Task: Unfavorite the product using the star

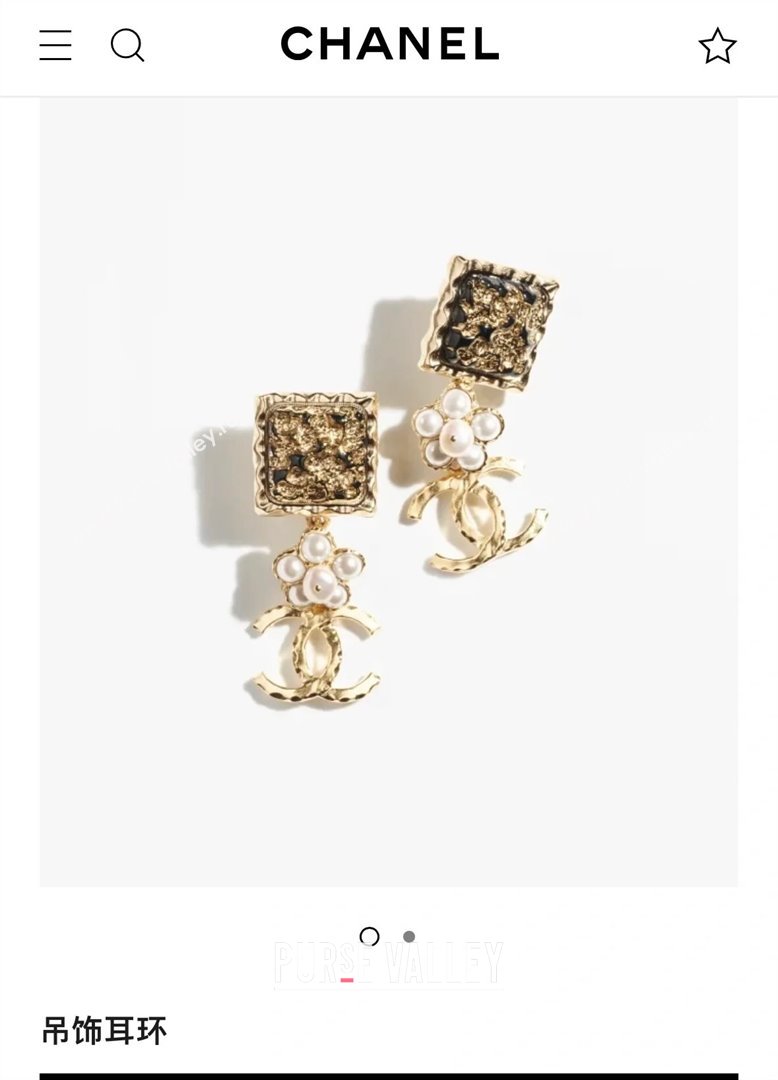Action: tap(716, 47)
